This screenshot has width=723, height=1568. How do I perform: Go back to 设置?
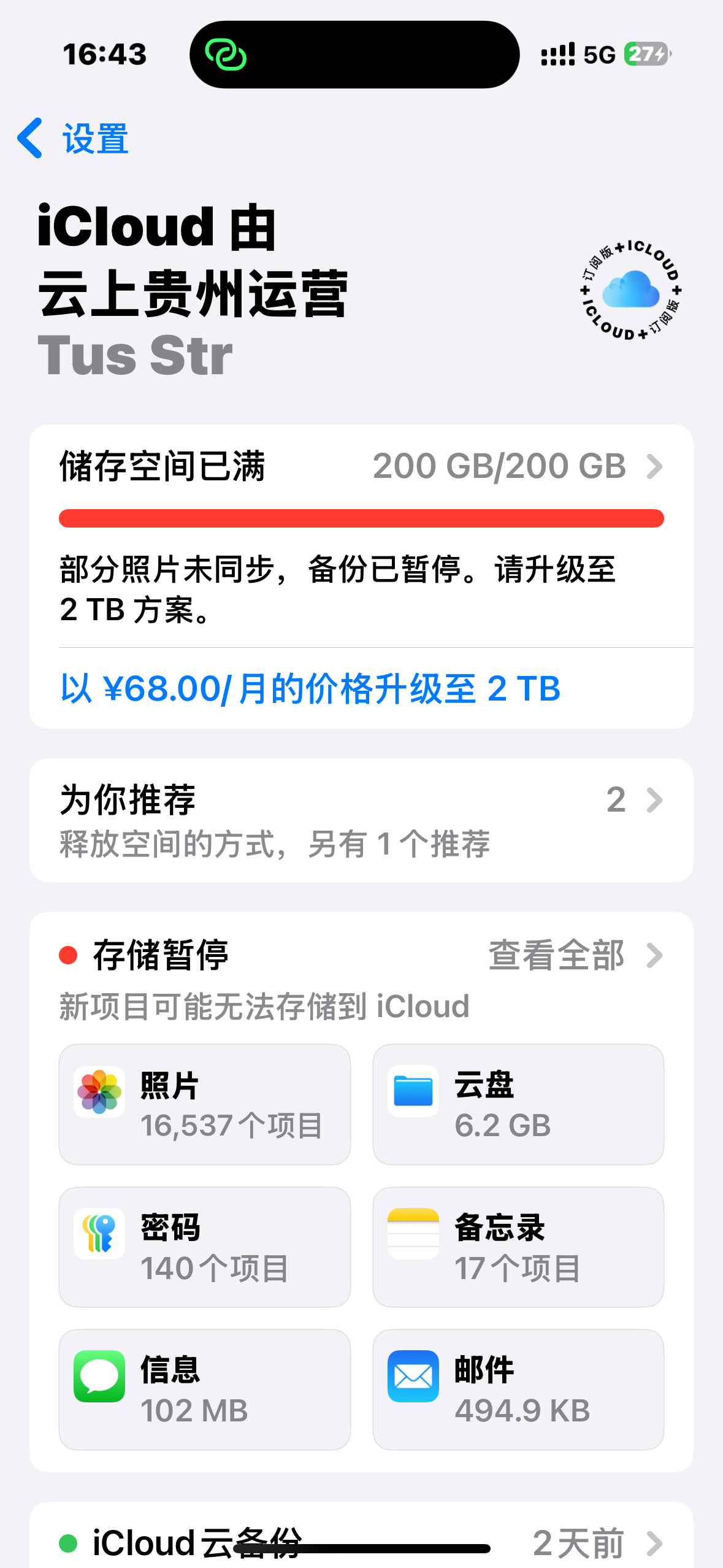tap(72, 139)
